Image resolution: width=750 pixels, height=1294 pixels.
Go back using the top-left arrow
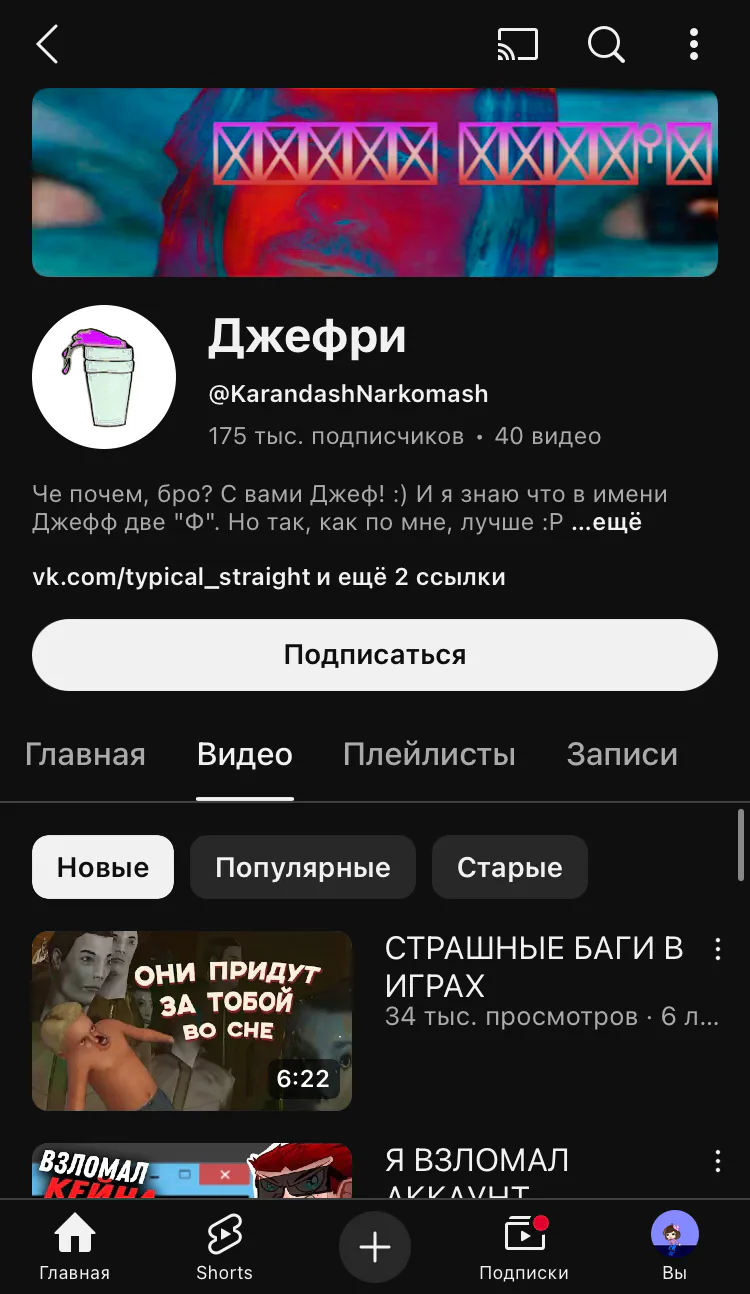click(48, 45)
